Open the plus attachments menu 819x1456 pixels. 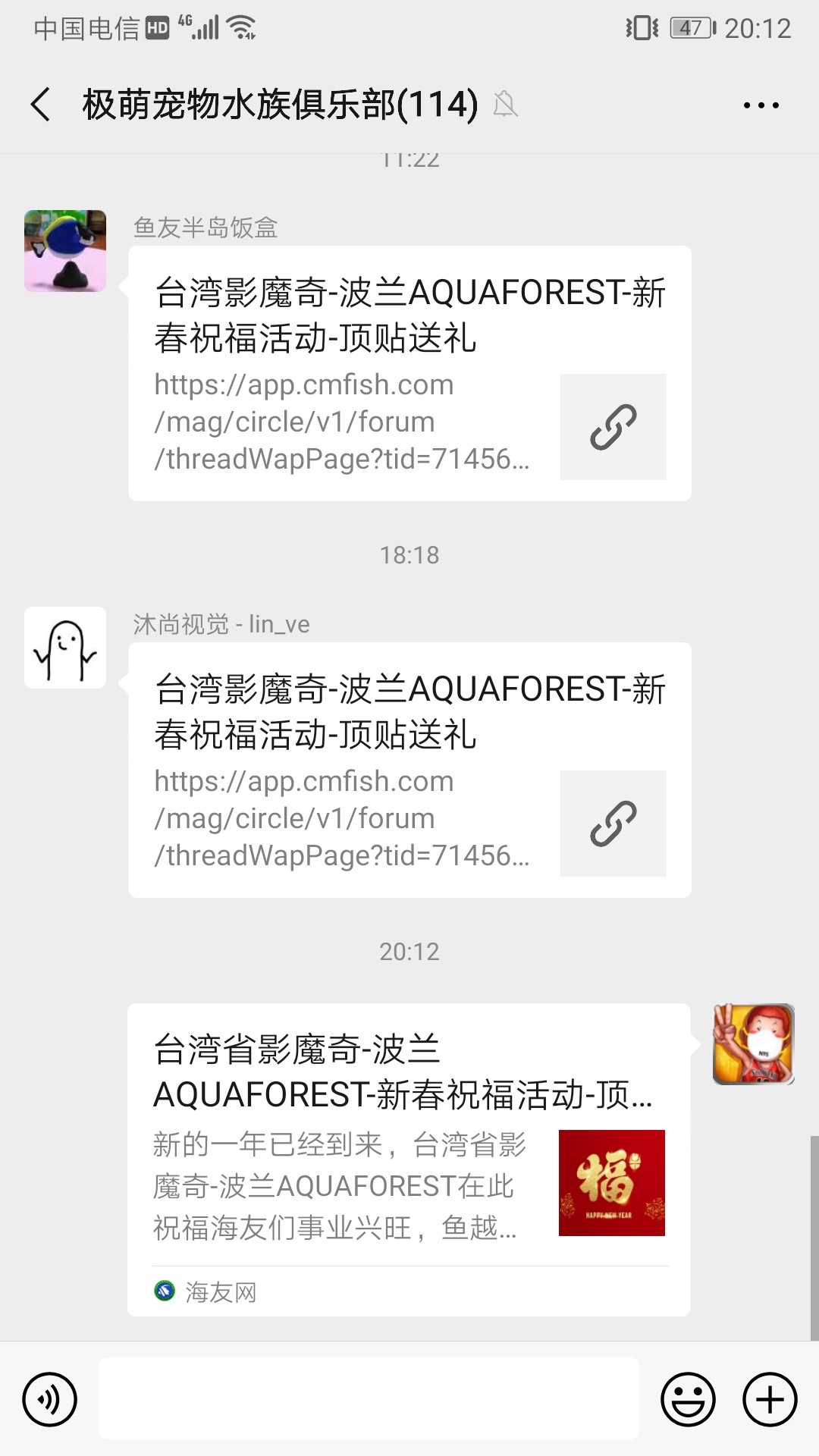pos(769,1399)
